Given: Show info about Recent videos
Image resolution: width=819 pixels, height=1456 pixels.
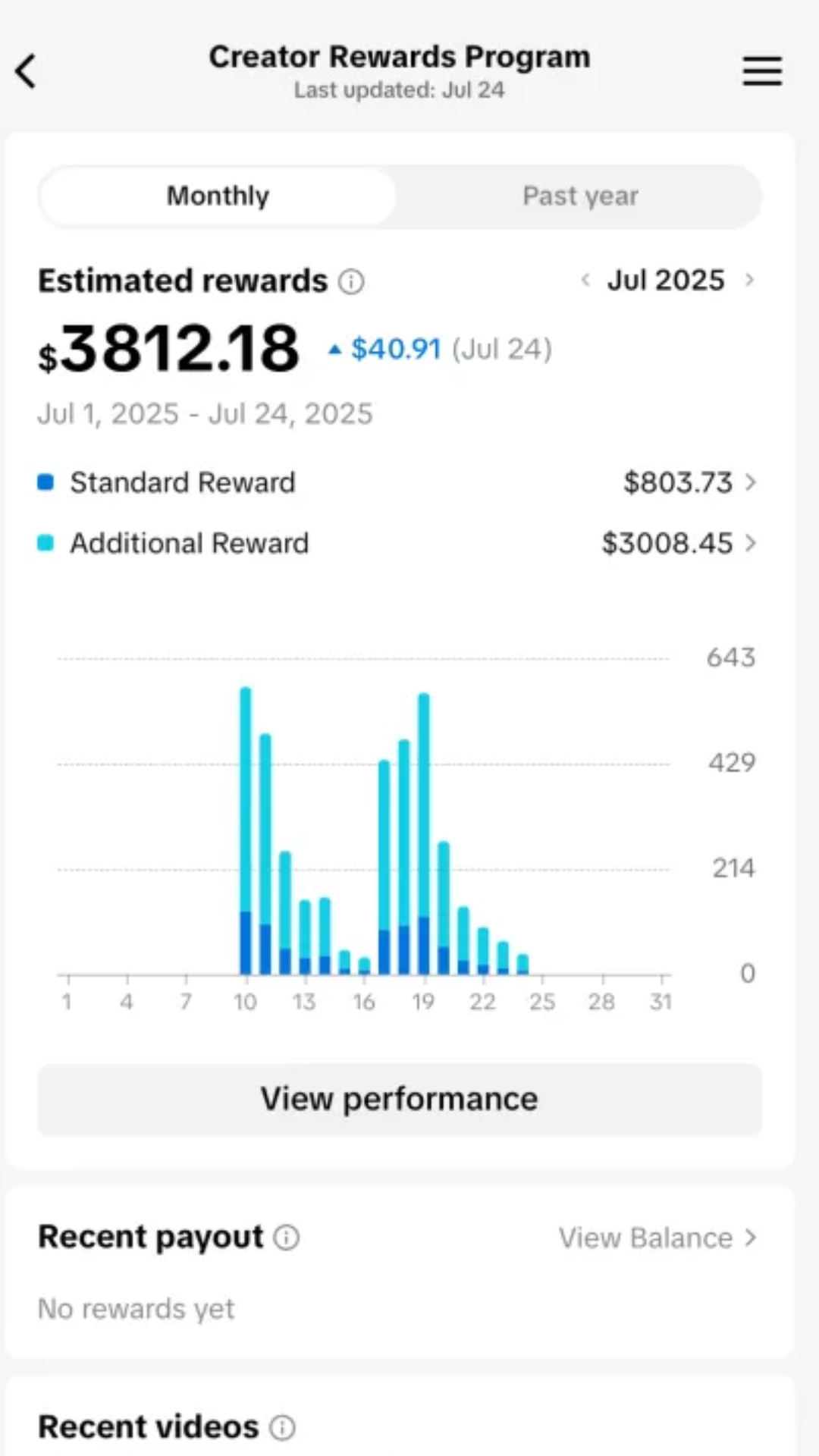Looking at the screenshot, I should (x=283, y=1427).
